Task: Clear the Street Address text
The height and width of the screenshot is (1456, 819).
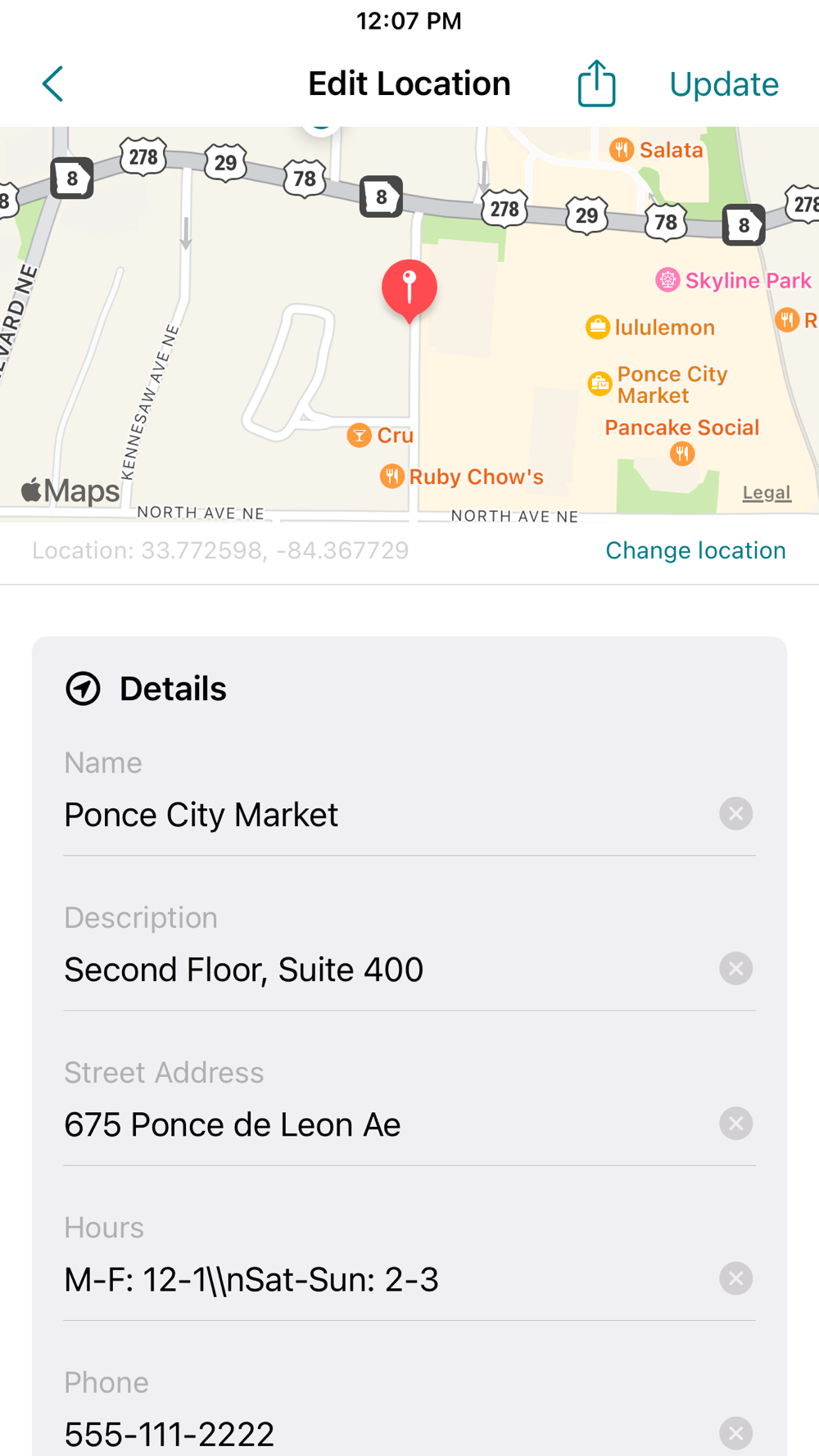Action: [735, 1124]
